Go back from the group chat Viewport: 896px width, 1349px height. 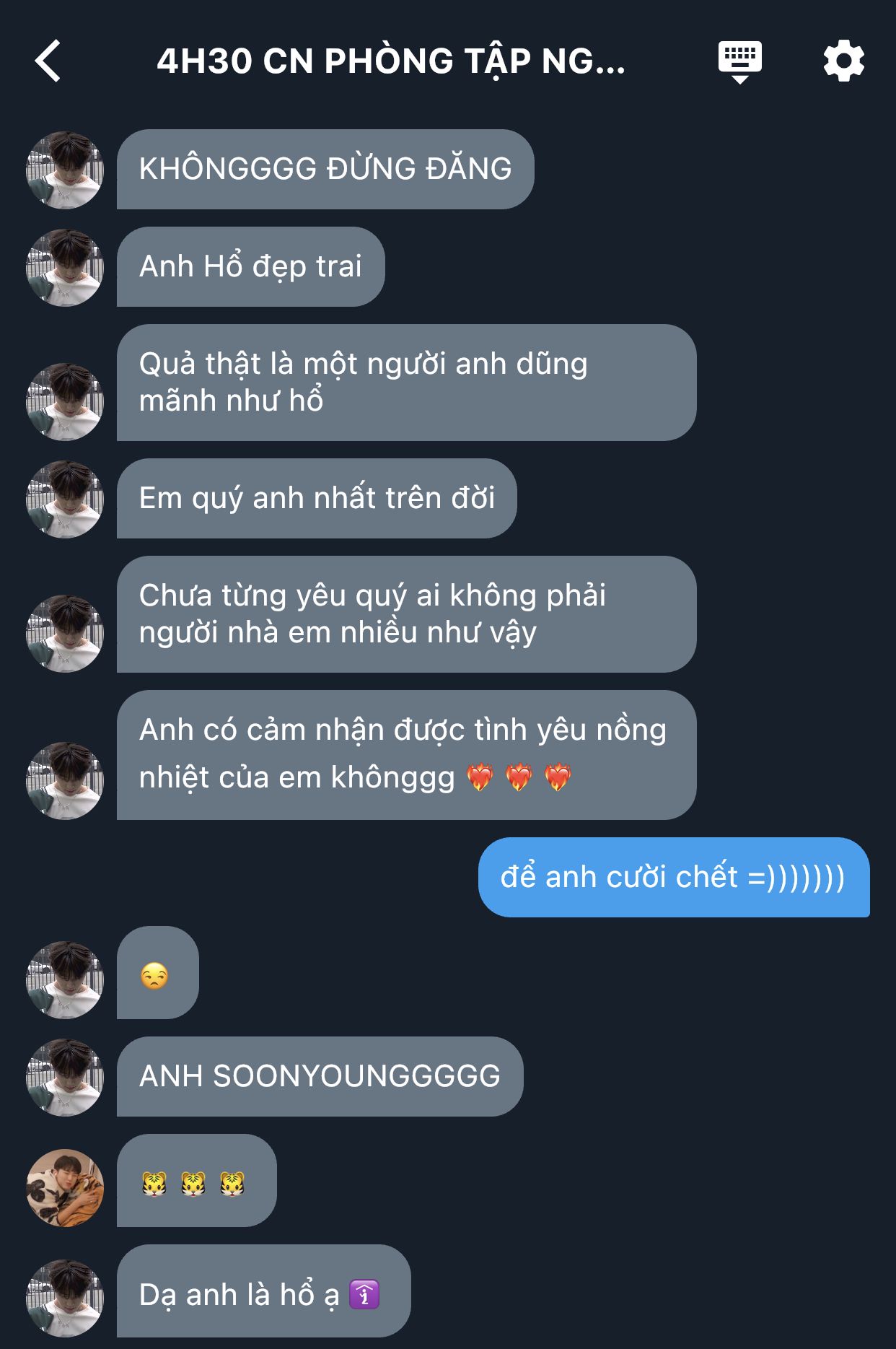pos(48,61)
